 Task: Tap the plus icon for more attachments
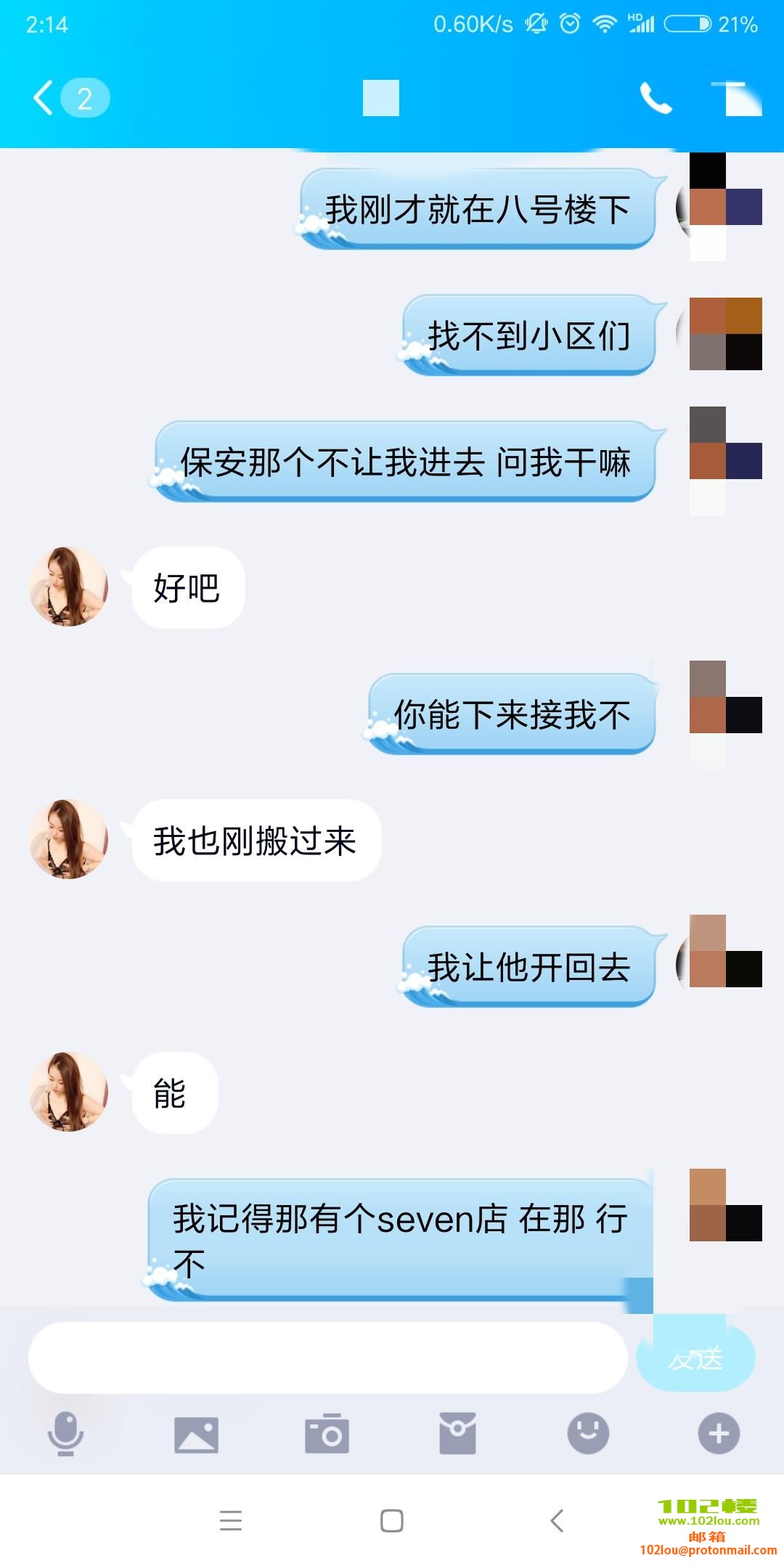point(718,1434)
